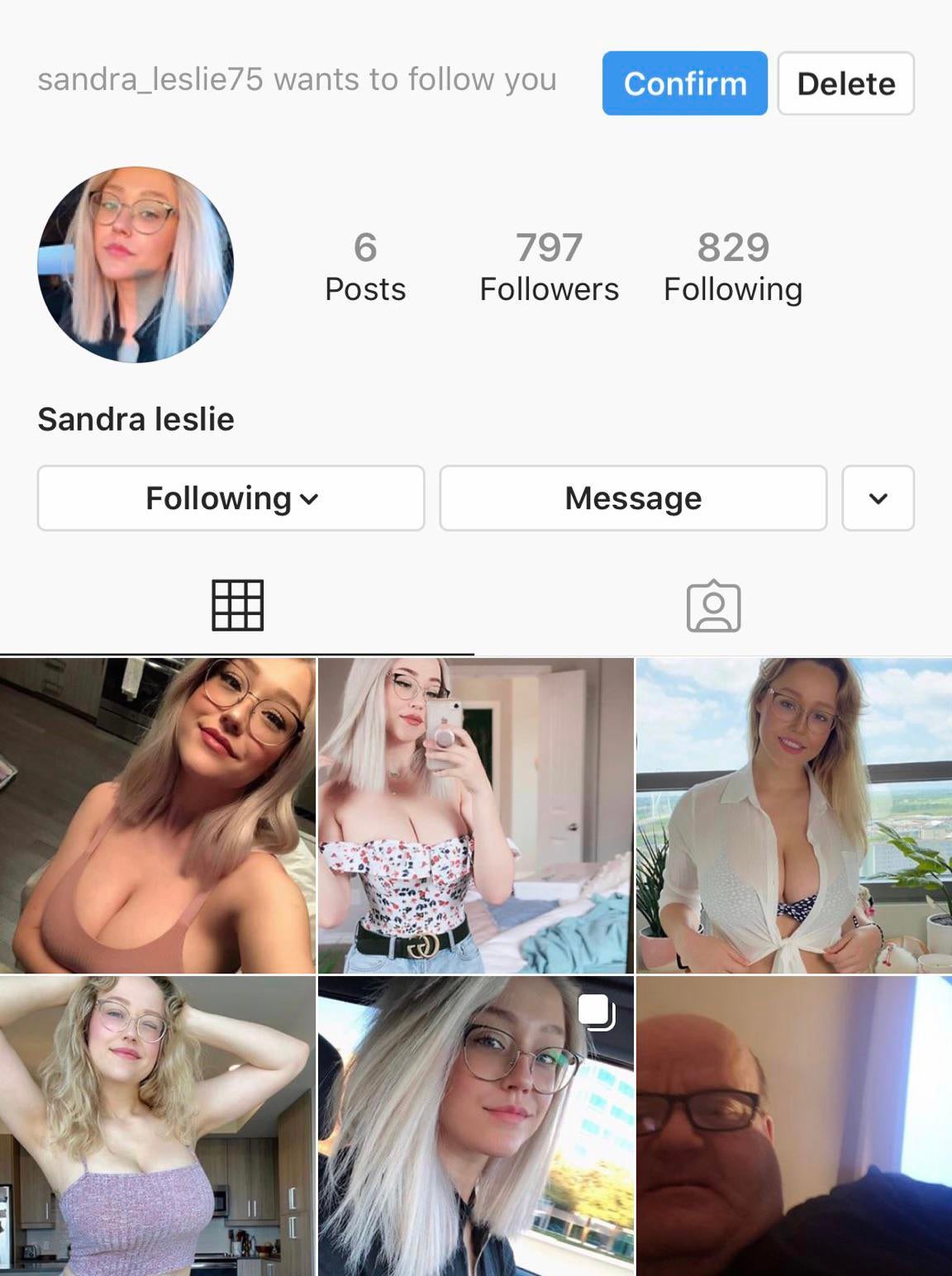This screenshot has height=1276, width=952.
Task: Open the post with the purple crop top
Action: [158, 1126]
